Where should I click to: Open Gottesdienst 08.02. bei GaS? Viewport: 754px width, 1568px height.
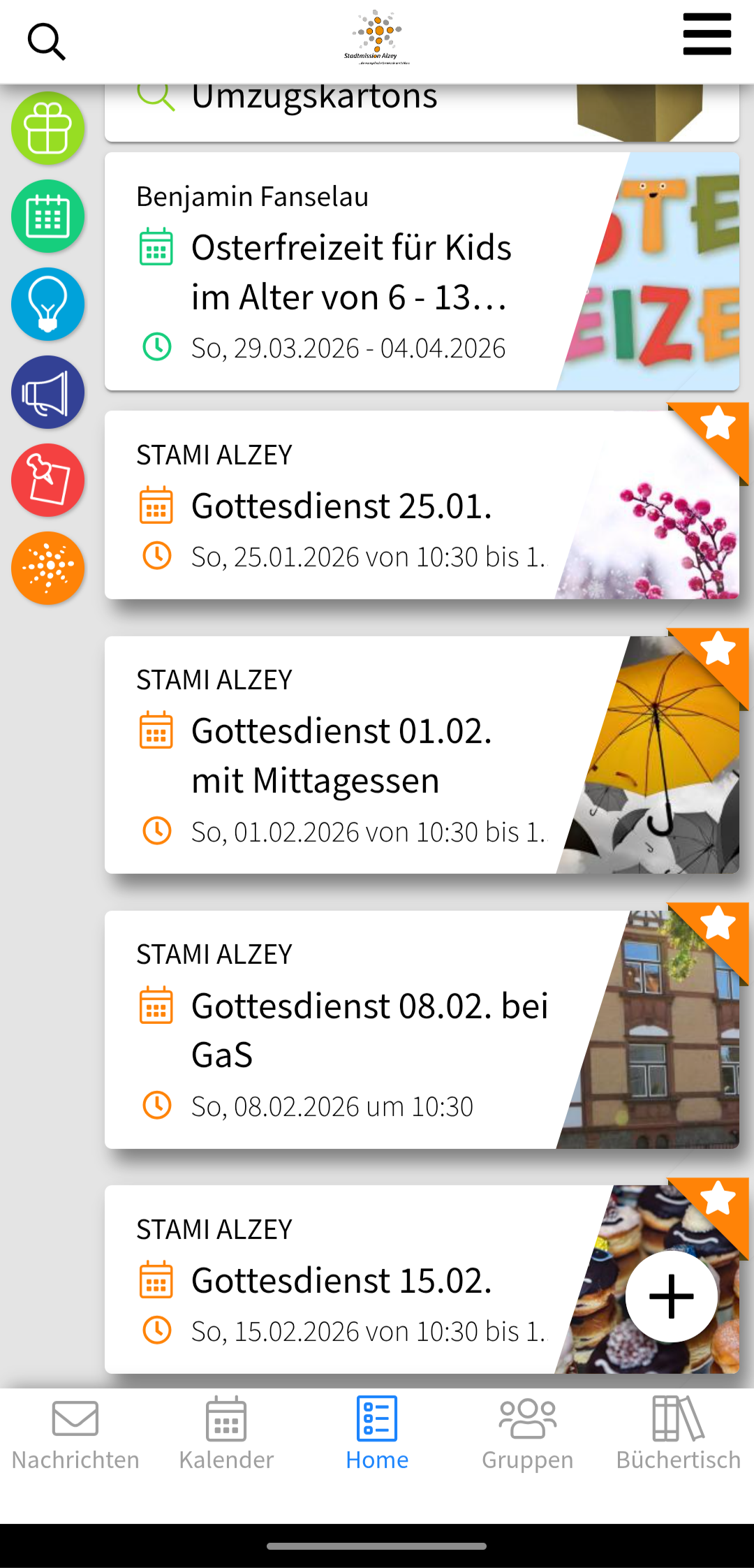[349, 1030]
